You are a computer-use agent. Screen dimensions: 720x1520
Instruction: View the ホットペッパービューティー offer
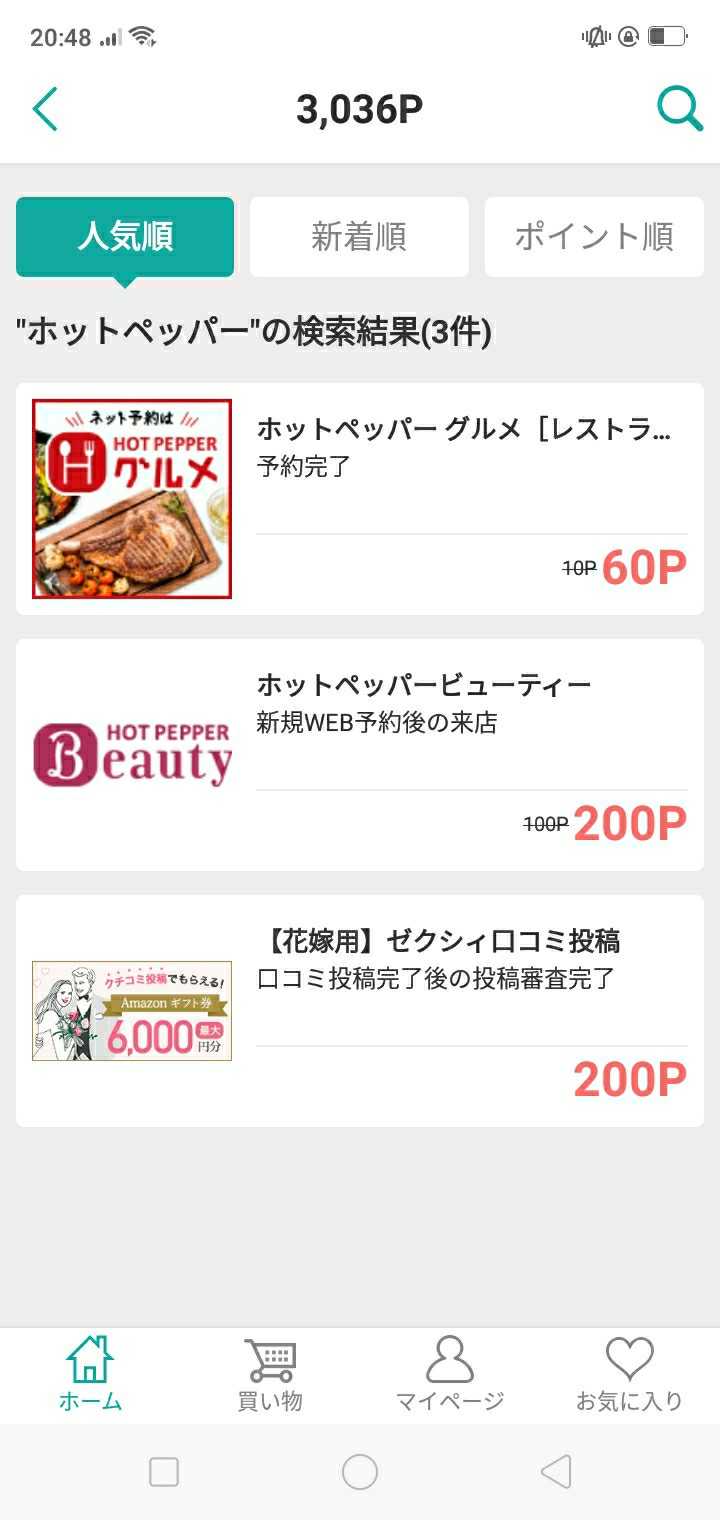click(360, 755)
